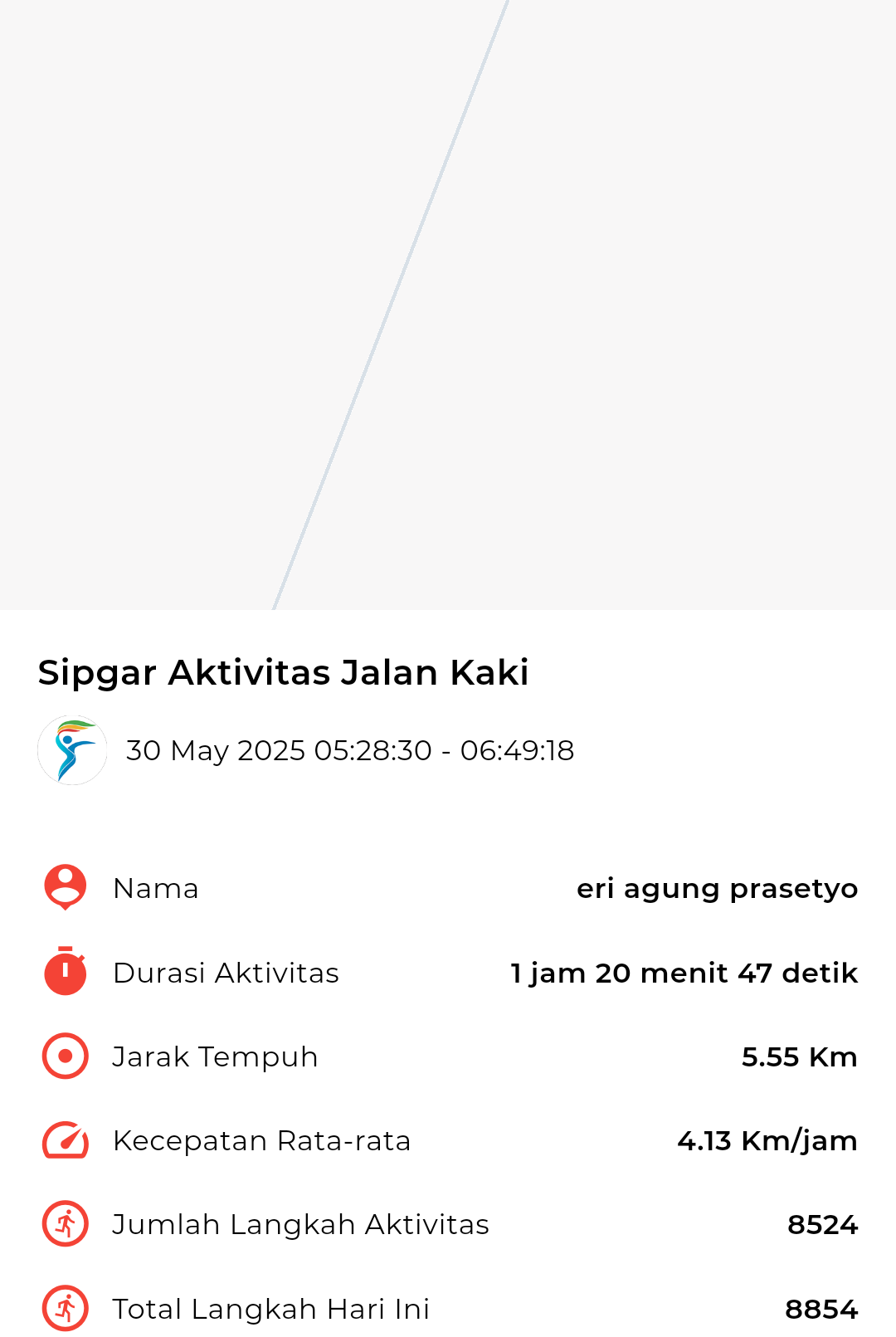Expand the activity date and time details

[x=349, y=749]
